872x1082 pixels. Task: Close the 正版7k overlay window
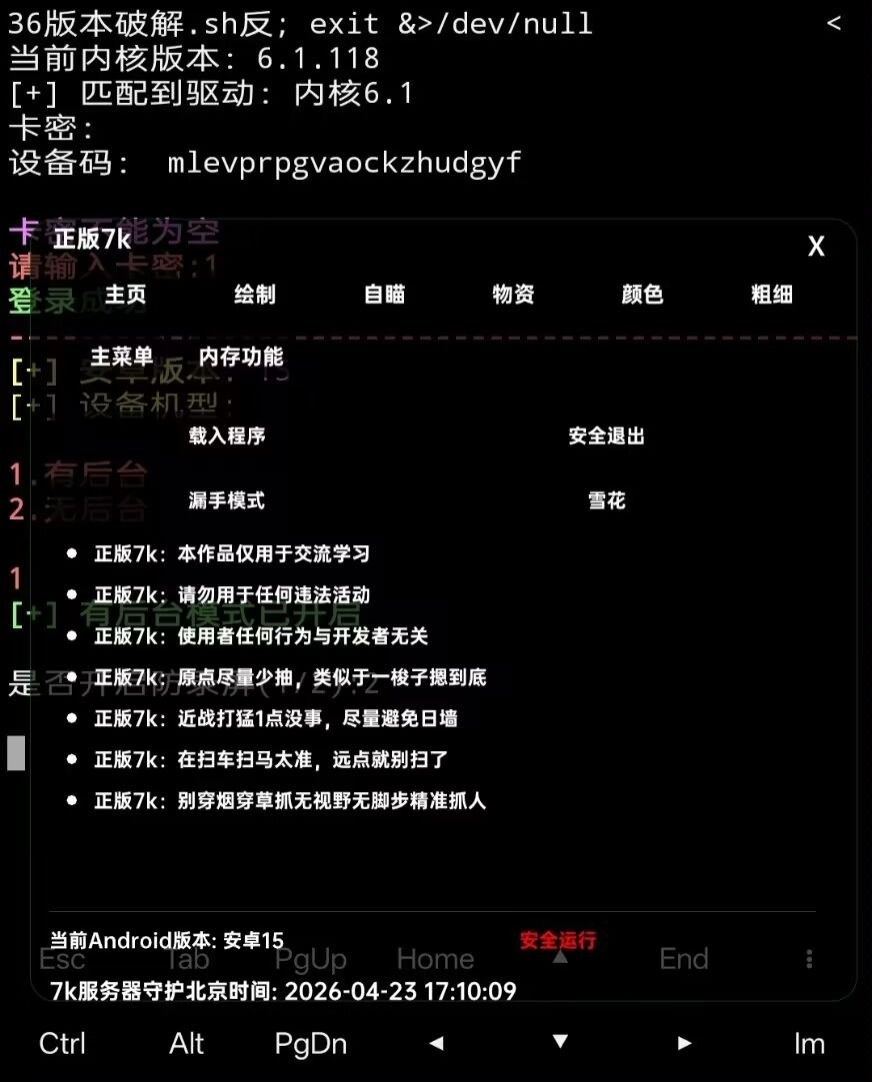[816, 246]
